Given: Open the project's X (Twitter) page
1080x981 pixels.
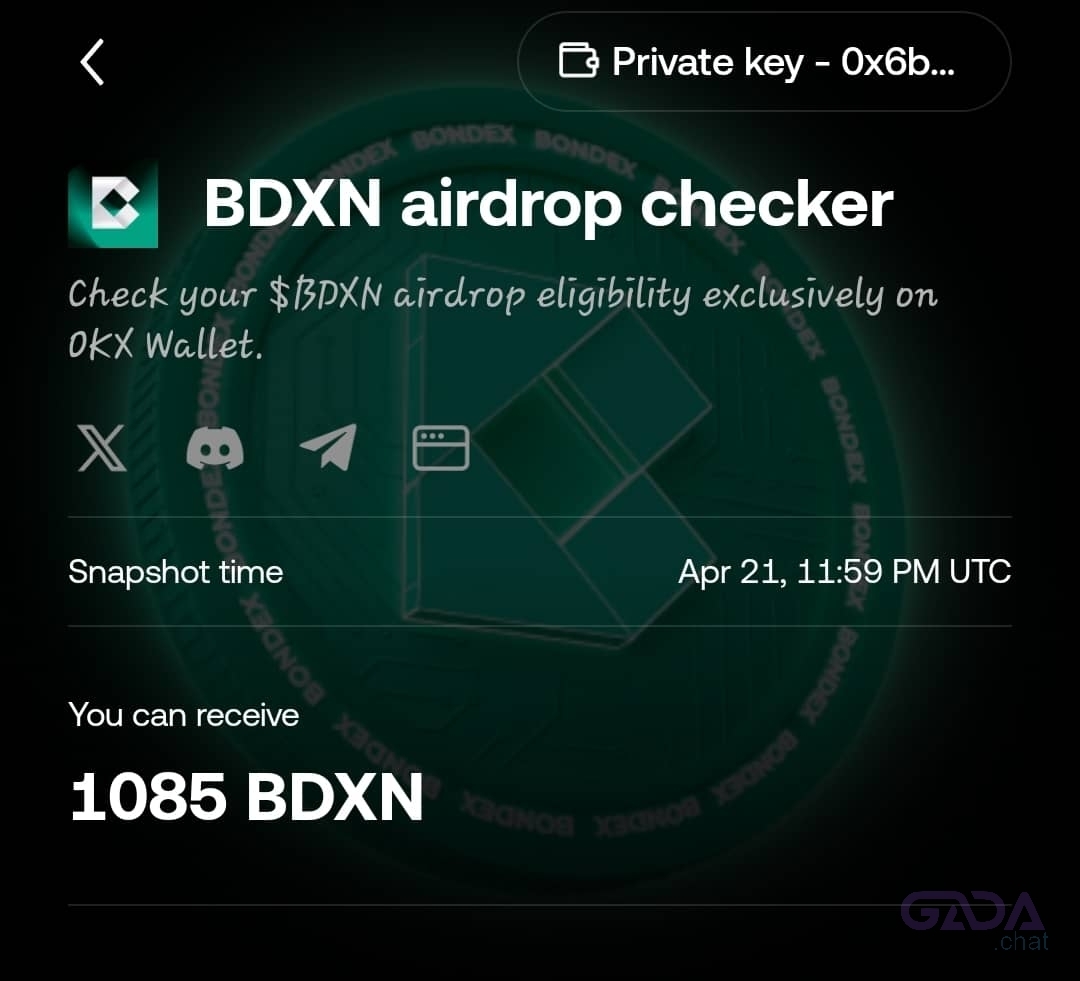Looking at the screenshot, I should coord(102,448).
